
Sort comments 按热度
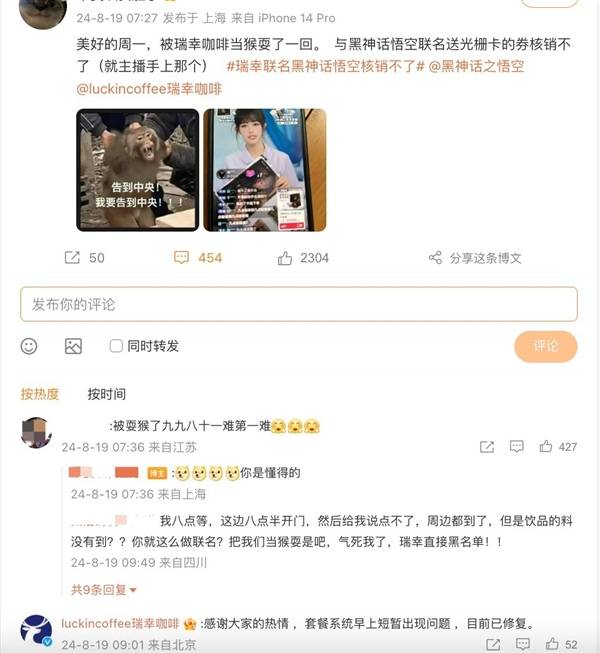click(x=40, y=394)
